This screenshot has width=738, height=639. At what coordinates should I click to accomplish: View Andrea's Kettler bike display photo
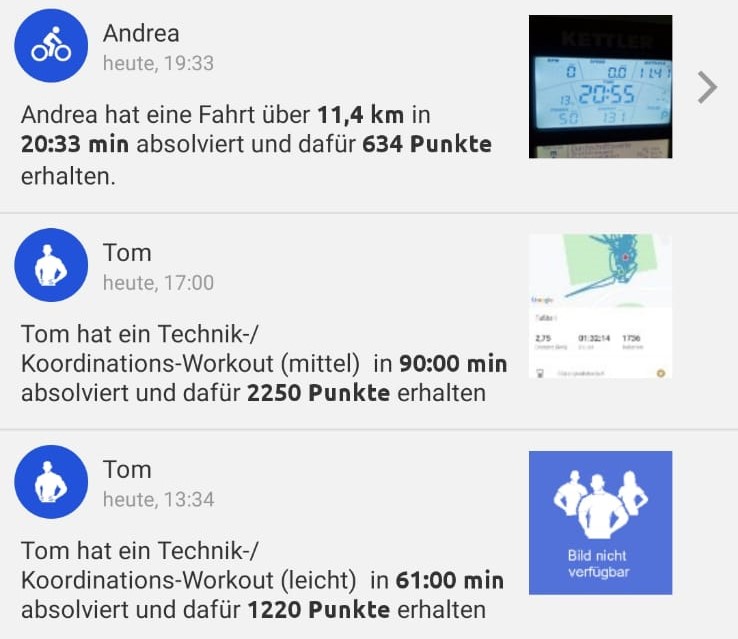(600, 86)
